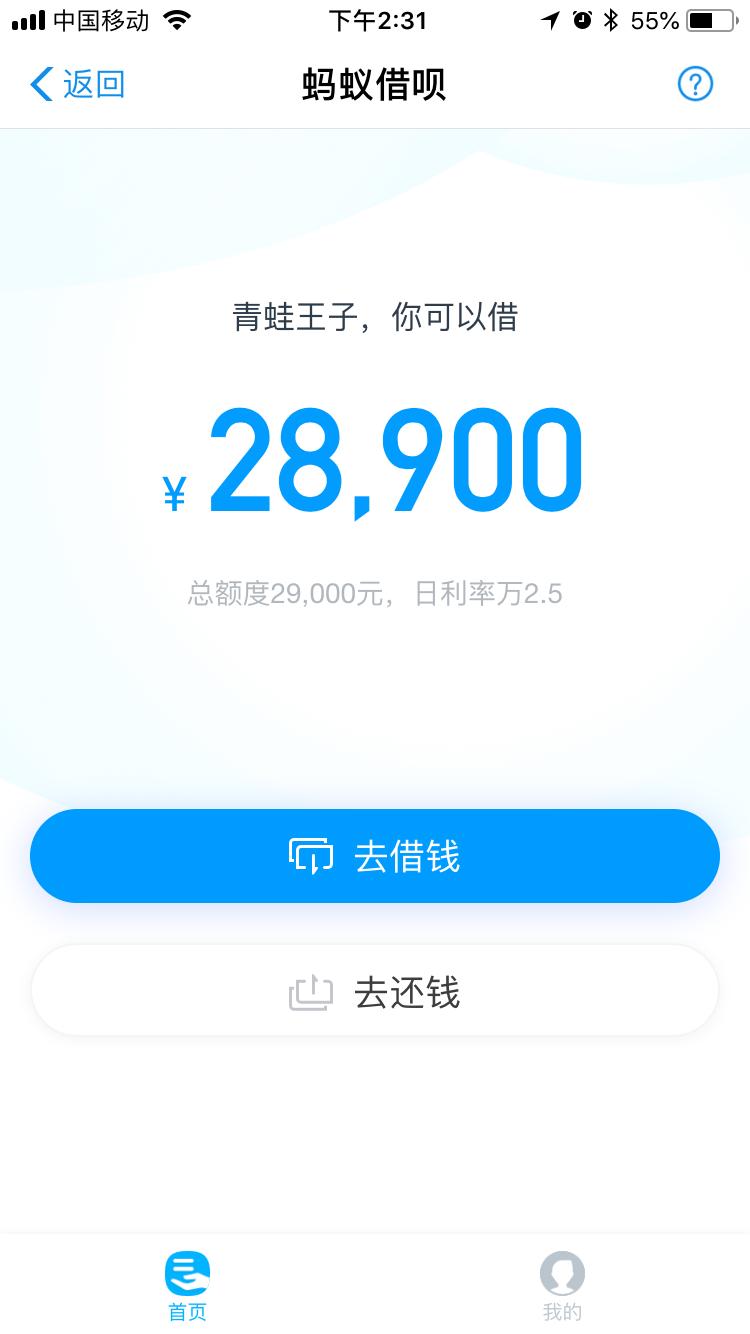Tap the 去还钱 repay money icon
The width and height of the screenshot is (750, 1334).
pyautogui.click(x=313, y=990)
